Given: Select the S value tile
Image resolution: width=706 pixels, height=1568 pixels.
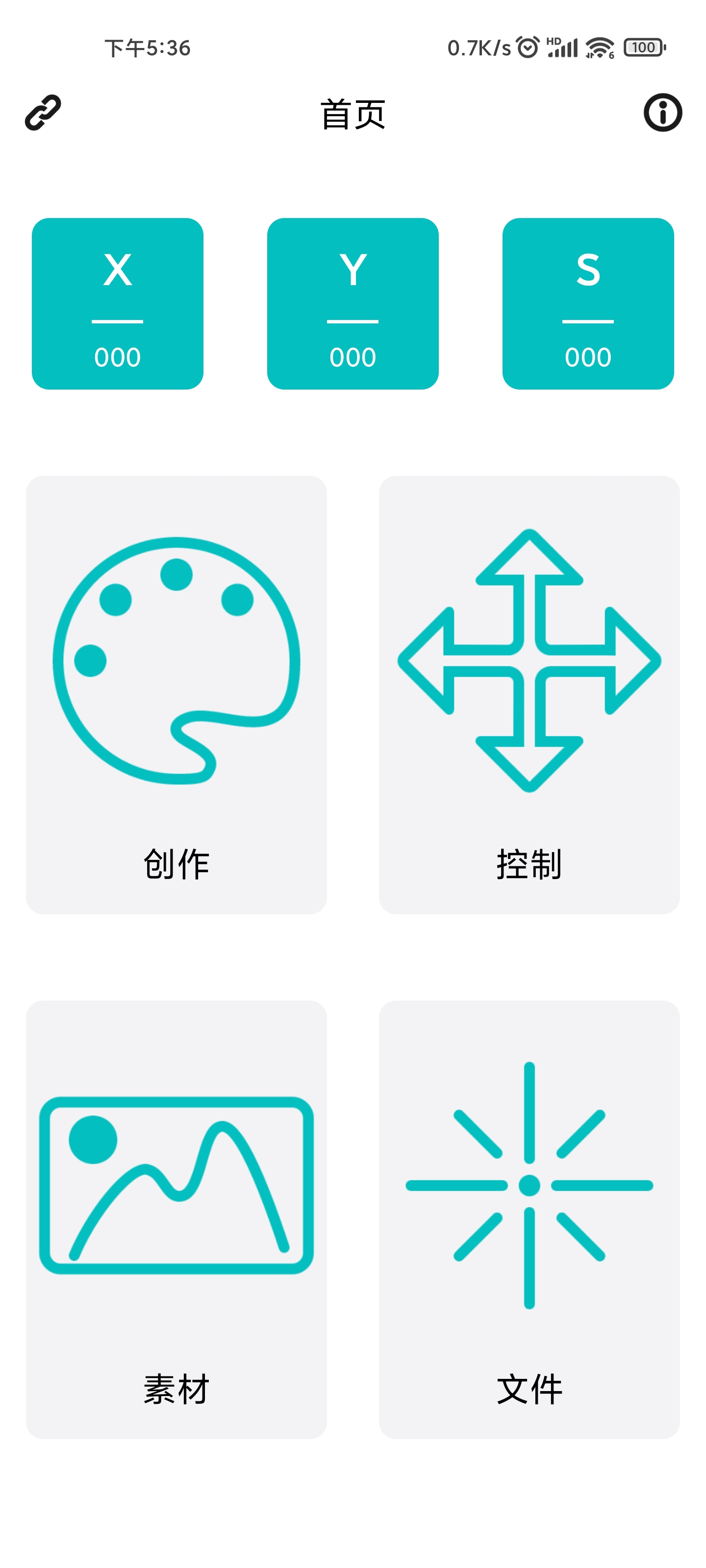Looking at the screenshot, I should (x=588, y=304).
